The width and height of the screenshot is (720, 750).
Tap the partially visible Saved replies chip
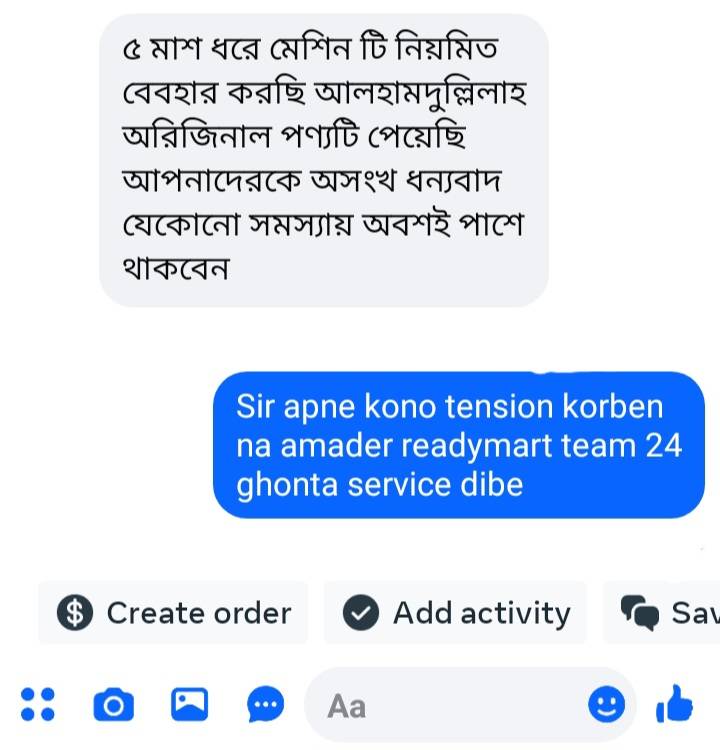click(662, 613)
